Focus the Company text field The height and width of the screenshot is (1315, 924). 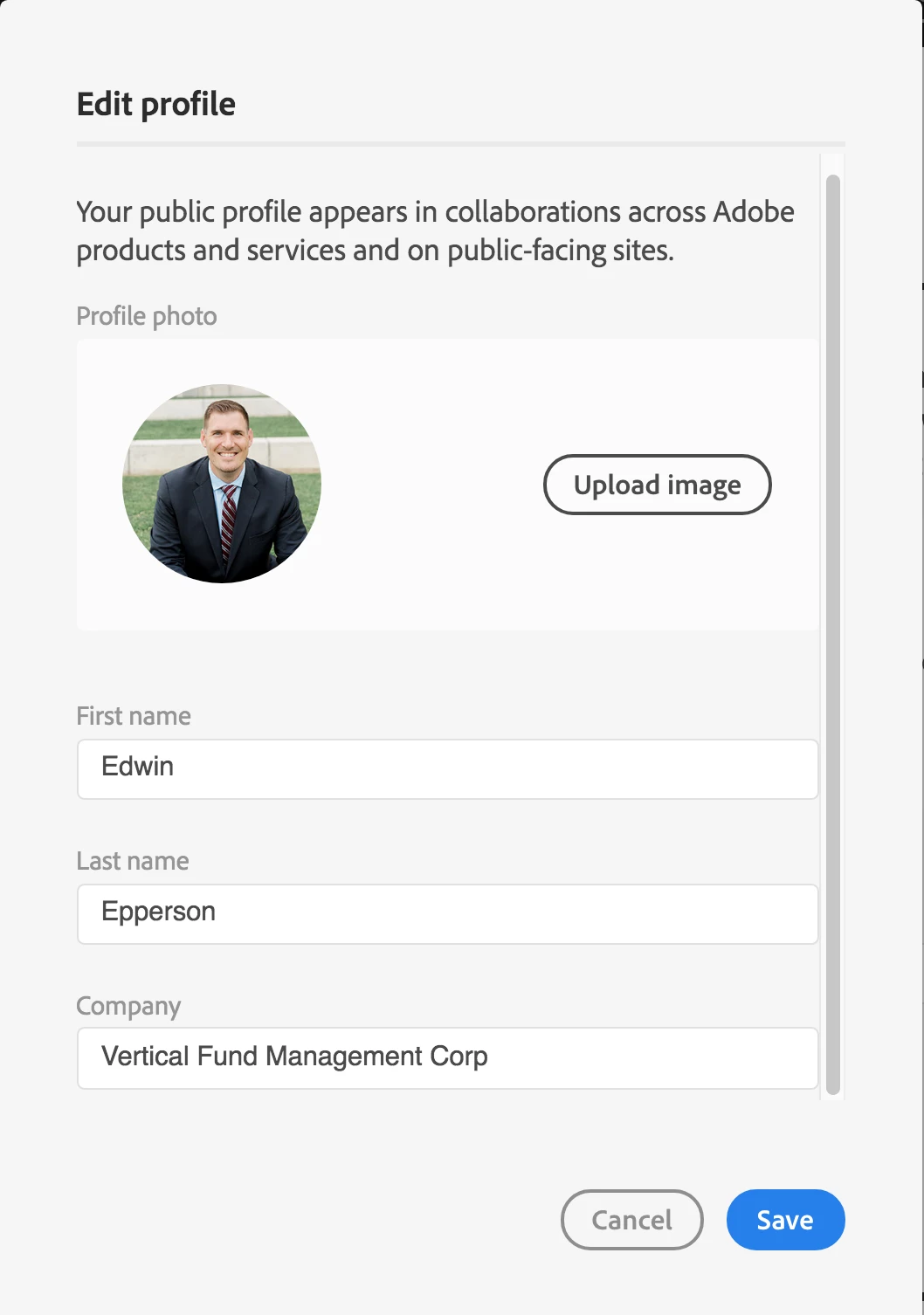point(447,1057)
